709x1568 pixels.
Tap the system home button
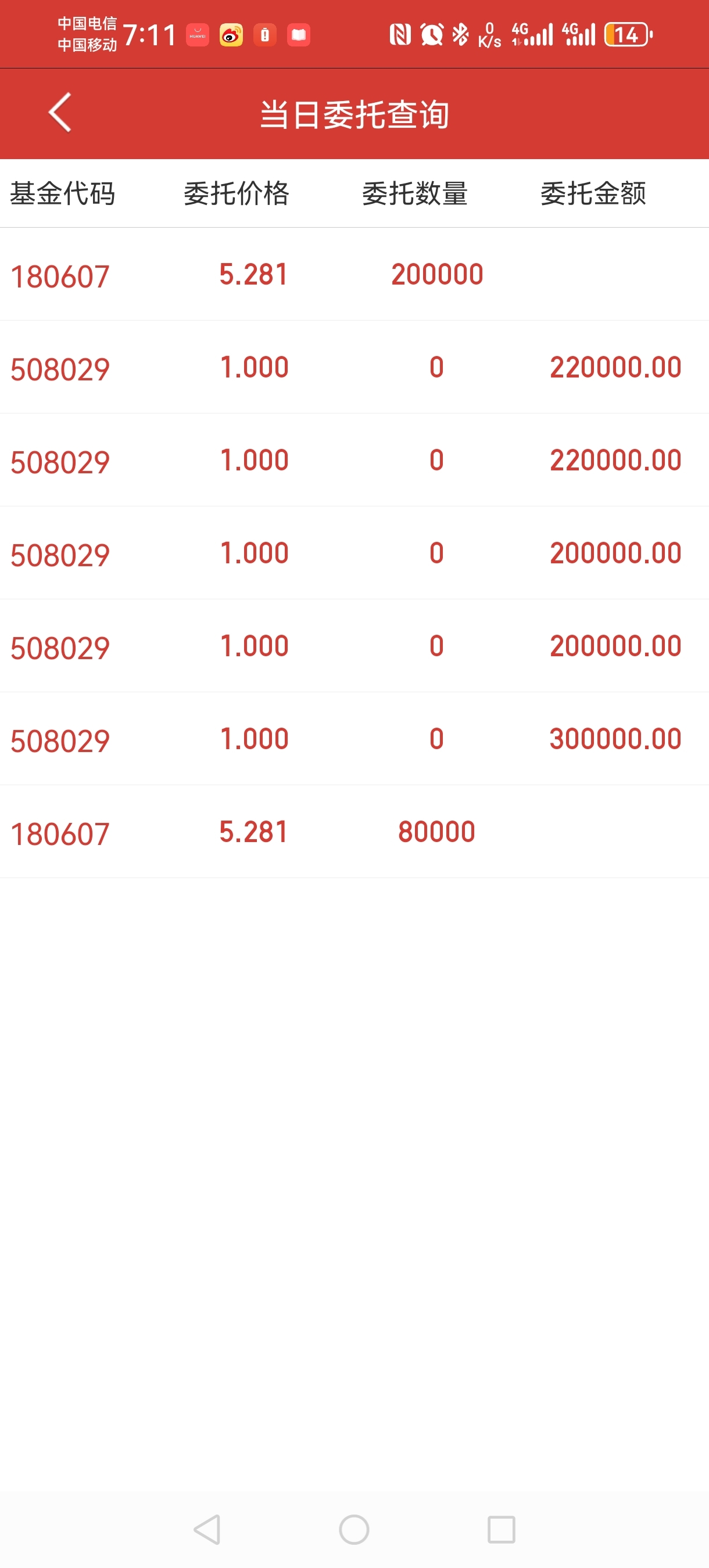click(x=354, y=1529)
